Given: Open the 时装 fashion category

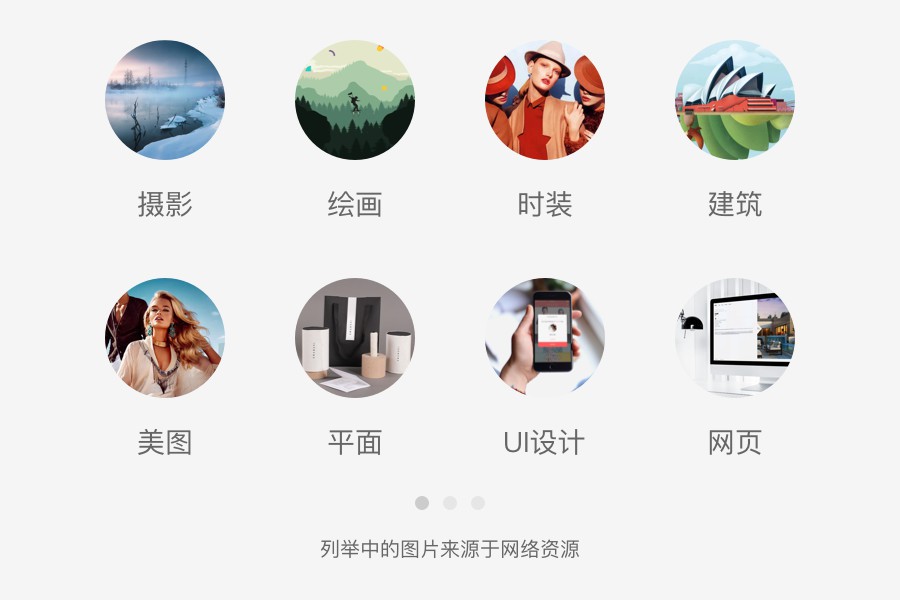Looking at the screenshot, I should point(545,100).
